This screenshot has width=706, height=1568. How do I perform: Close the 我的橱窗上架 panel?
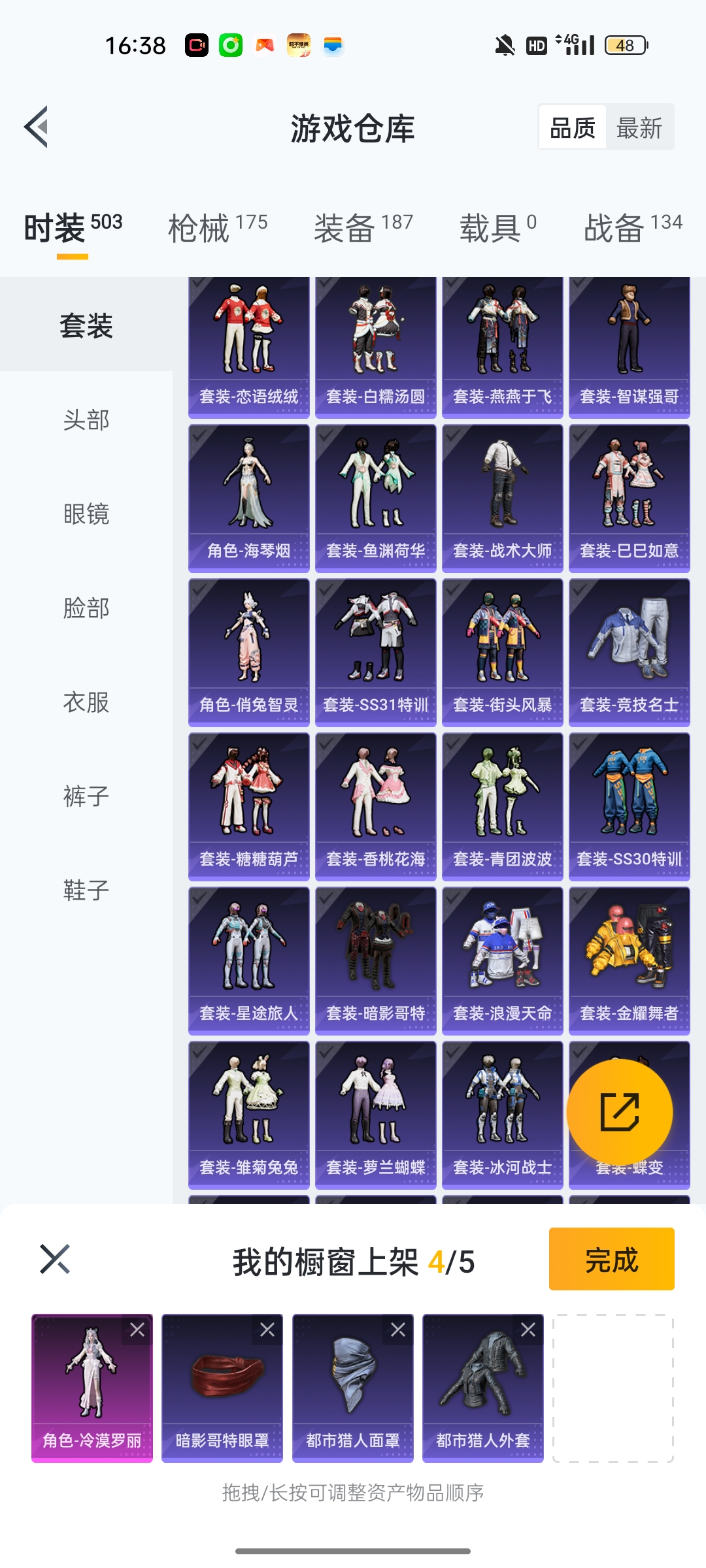(55, 1259)
